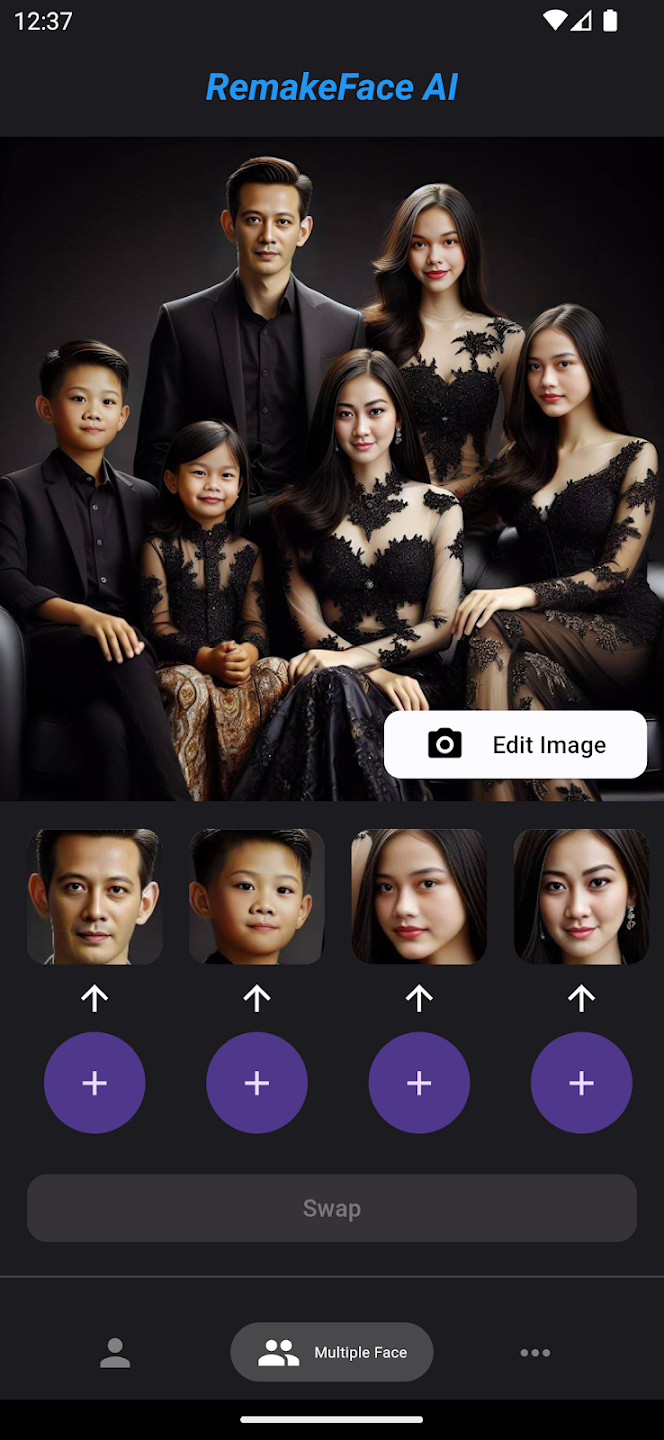Switch to the single face tab

(115, 1352)
